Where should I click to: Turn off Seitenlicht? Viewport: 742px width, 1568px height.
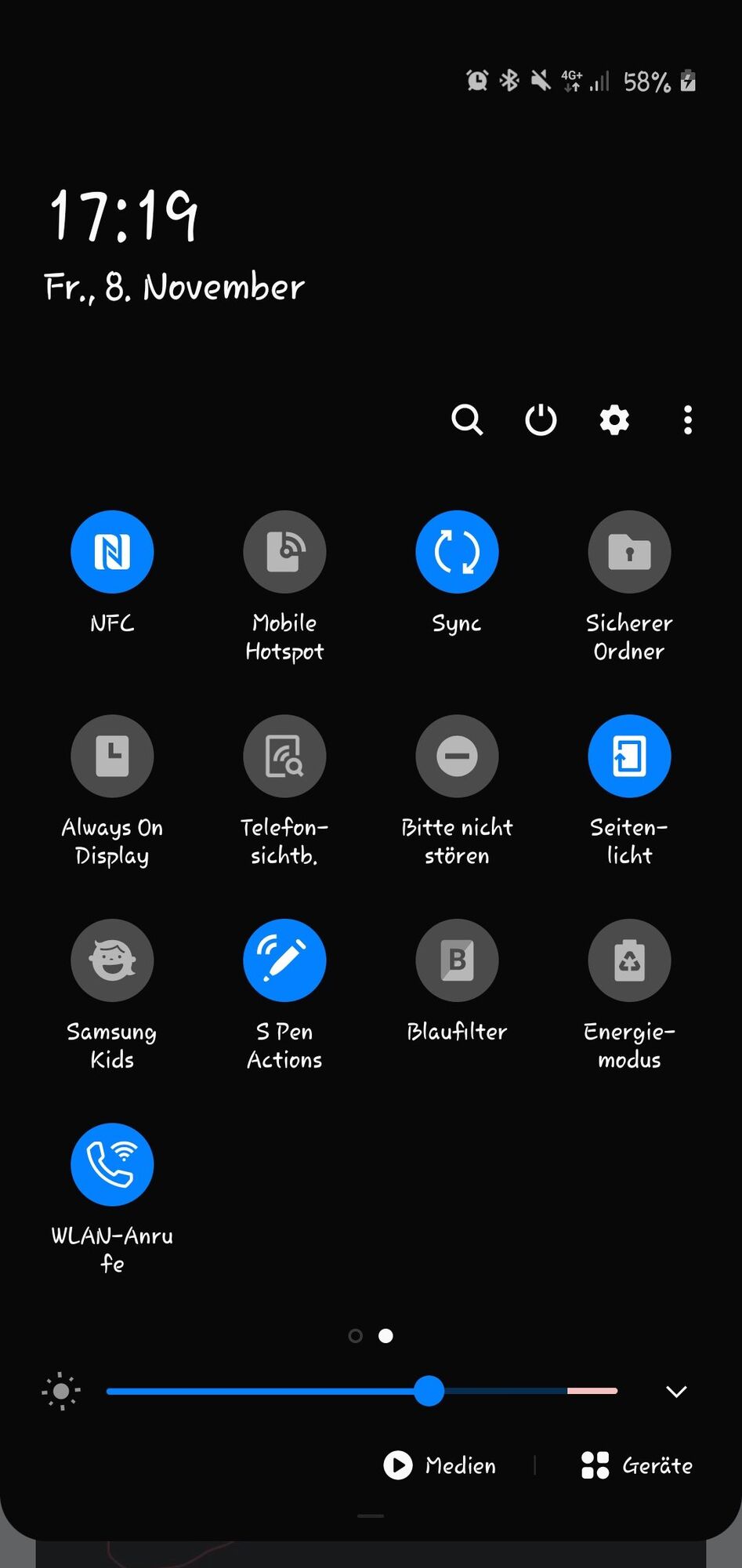point(629,756)
